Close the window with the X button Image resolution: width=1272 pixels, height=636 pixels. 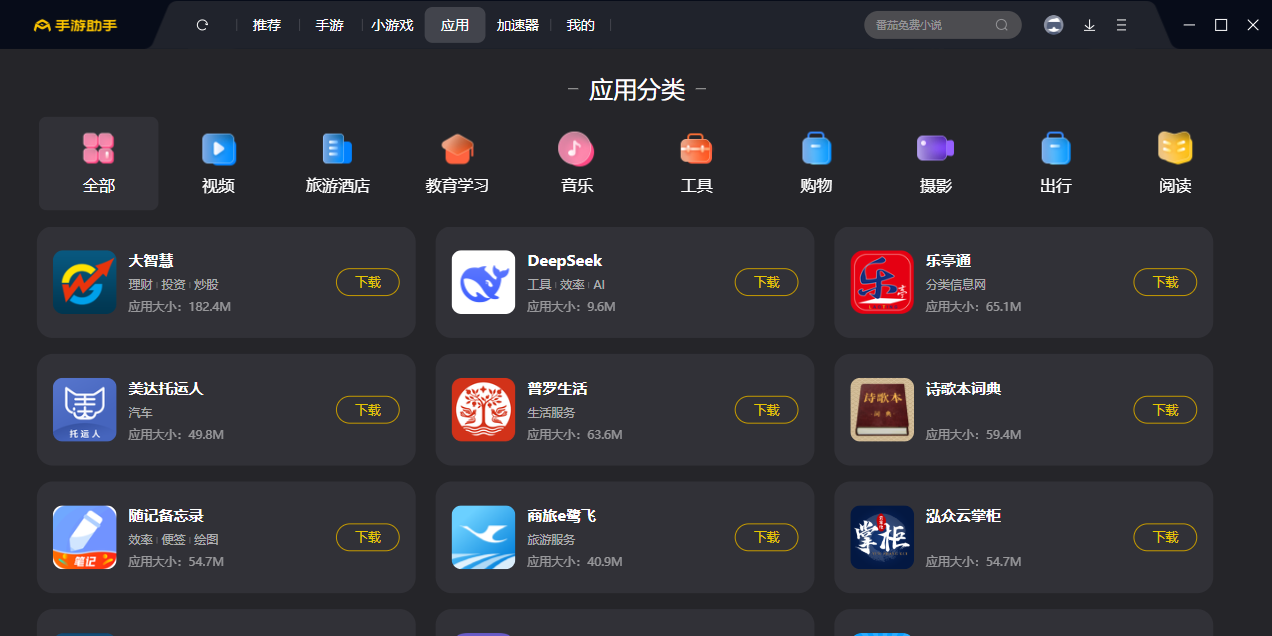[1252, 25]
